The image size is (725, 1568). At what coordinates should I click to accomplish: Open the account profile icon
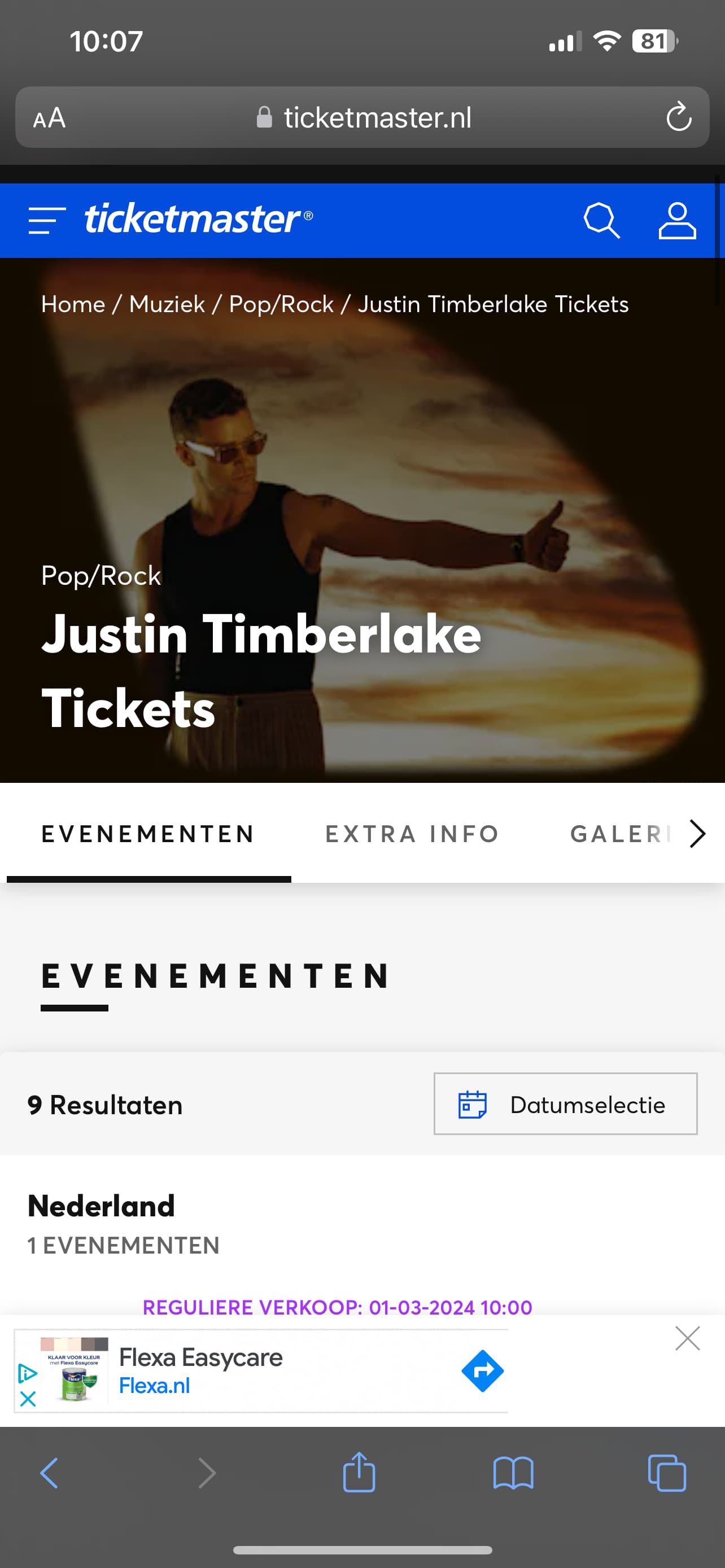pos(677,220)
